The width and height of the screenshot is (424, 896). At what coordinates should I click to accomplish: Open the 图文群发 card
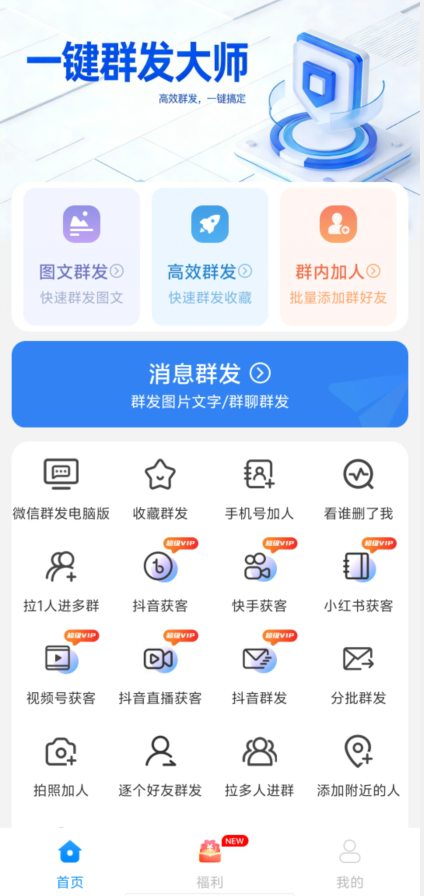click(x=82, y=257)
